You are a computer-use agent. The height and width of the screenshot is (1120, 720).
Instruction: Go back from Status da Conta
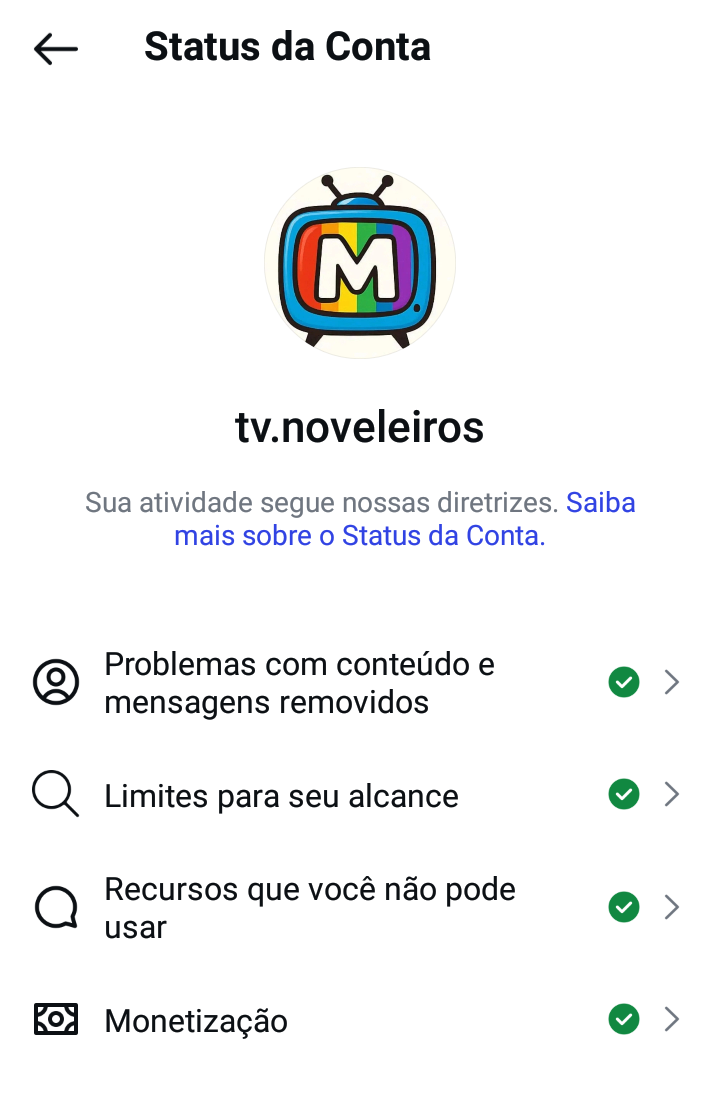56,49
